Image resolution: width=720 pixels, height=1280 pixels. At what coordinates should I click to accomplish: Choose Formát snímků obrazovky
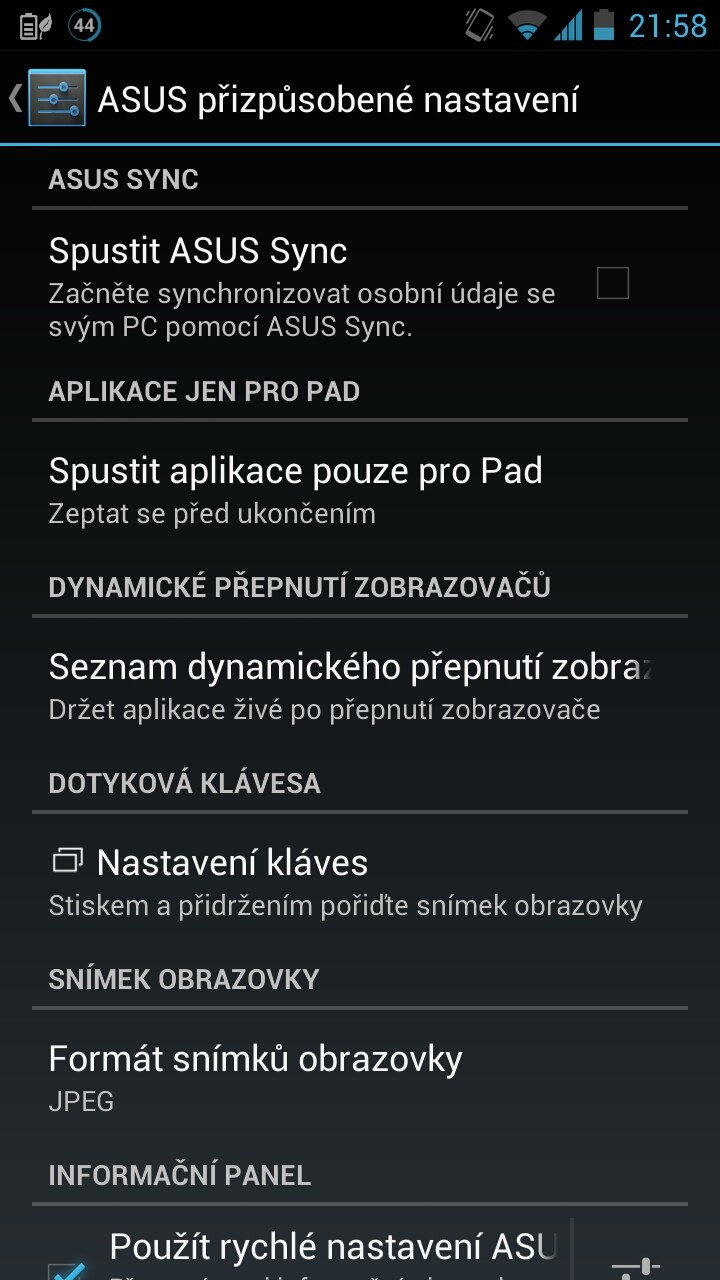click(360, 1077)
